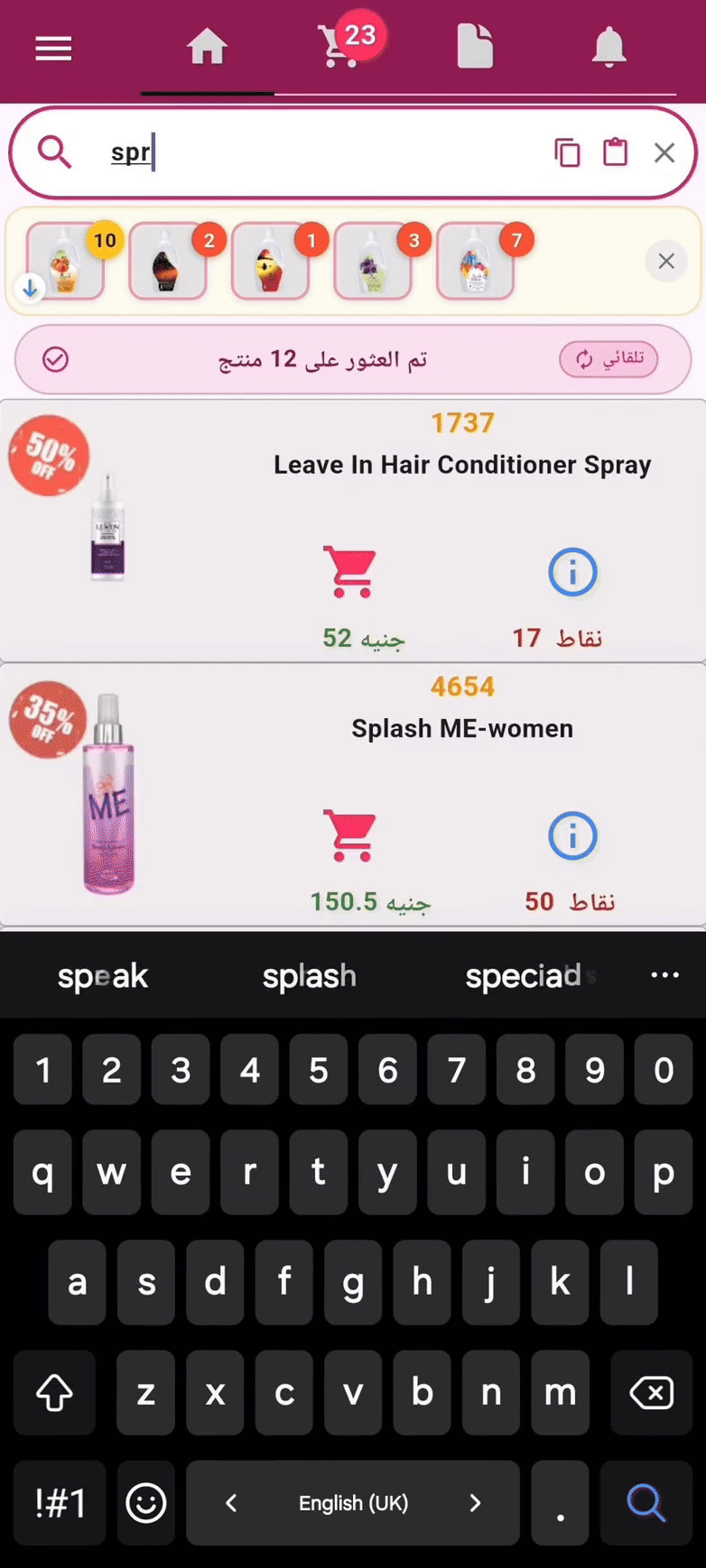Tap the تلقائي auto refresh chip
This screenshot has height=1568, width=706.
point(608,359)
